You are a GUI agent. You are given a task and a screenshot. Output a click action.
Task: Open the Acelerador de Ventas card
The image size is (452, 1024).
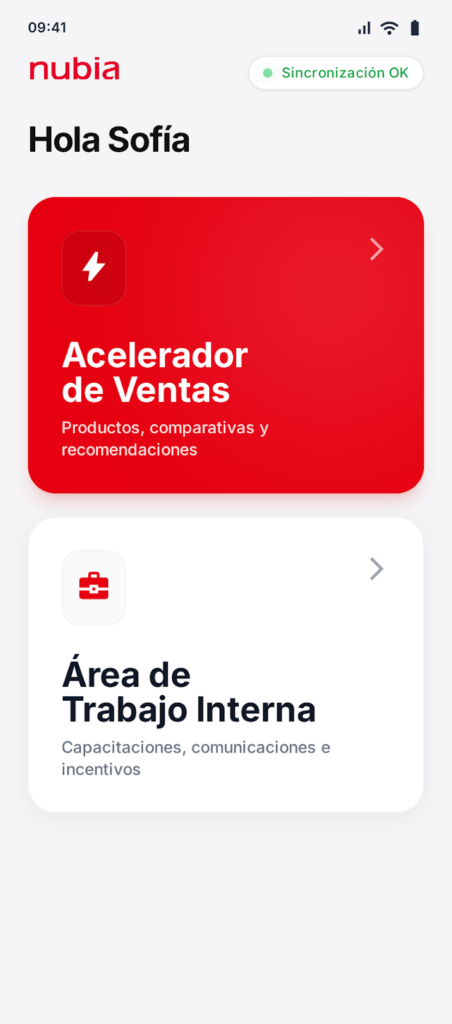pos(226,345)
